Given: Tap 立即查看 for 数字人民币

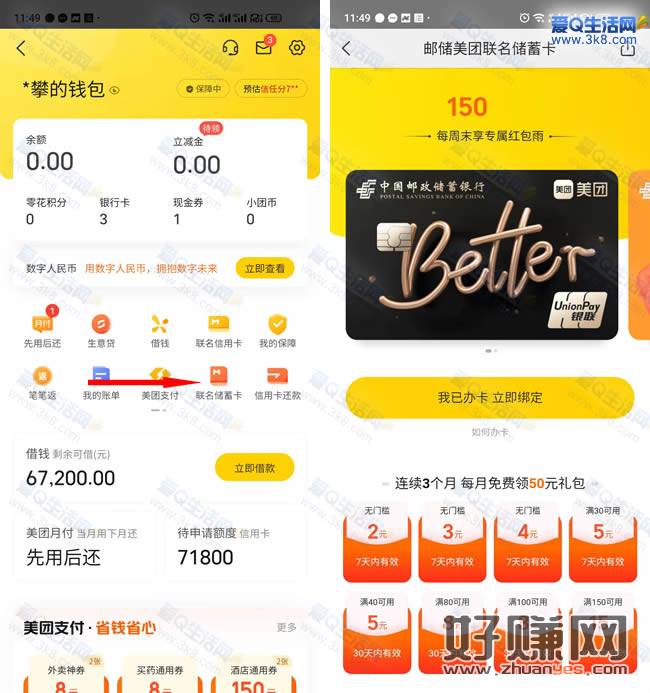Looking at the screenshot, I should click(x=265, y=268).
